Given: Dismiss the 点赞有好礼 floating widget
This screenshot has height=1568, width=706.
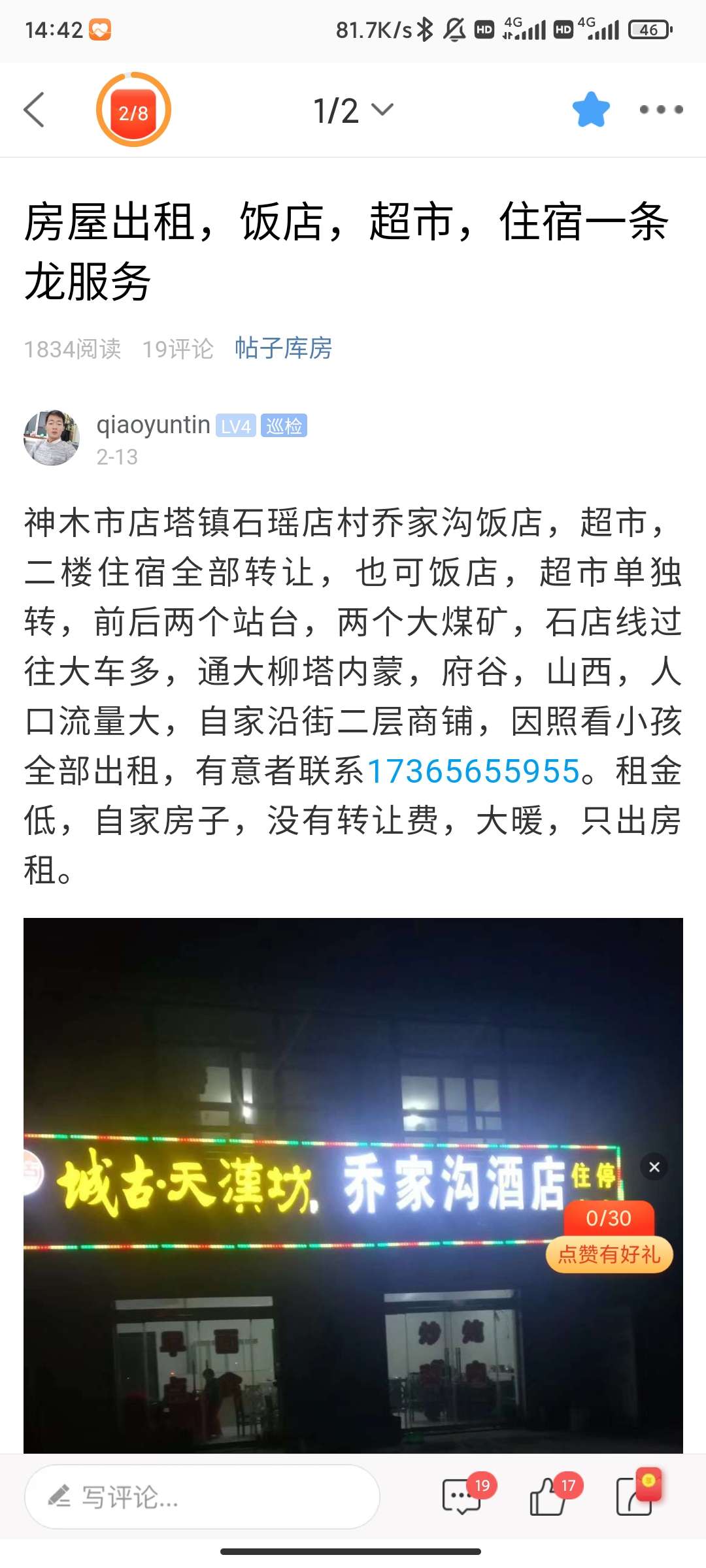Looking at the screenshot, I should point(654,1167).
